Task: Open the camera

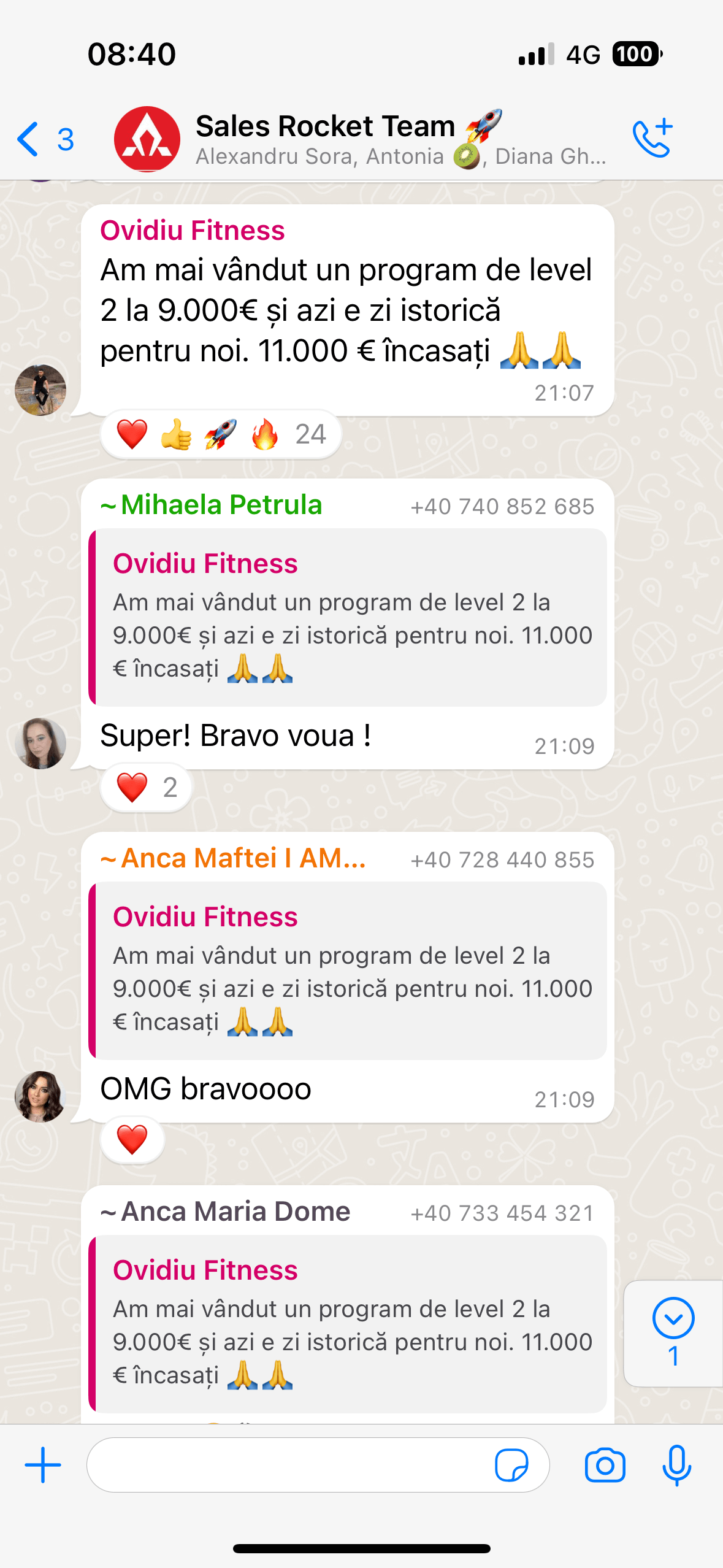Action: pyautogui.click(x=605, y=1465)
